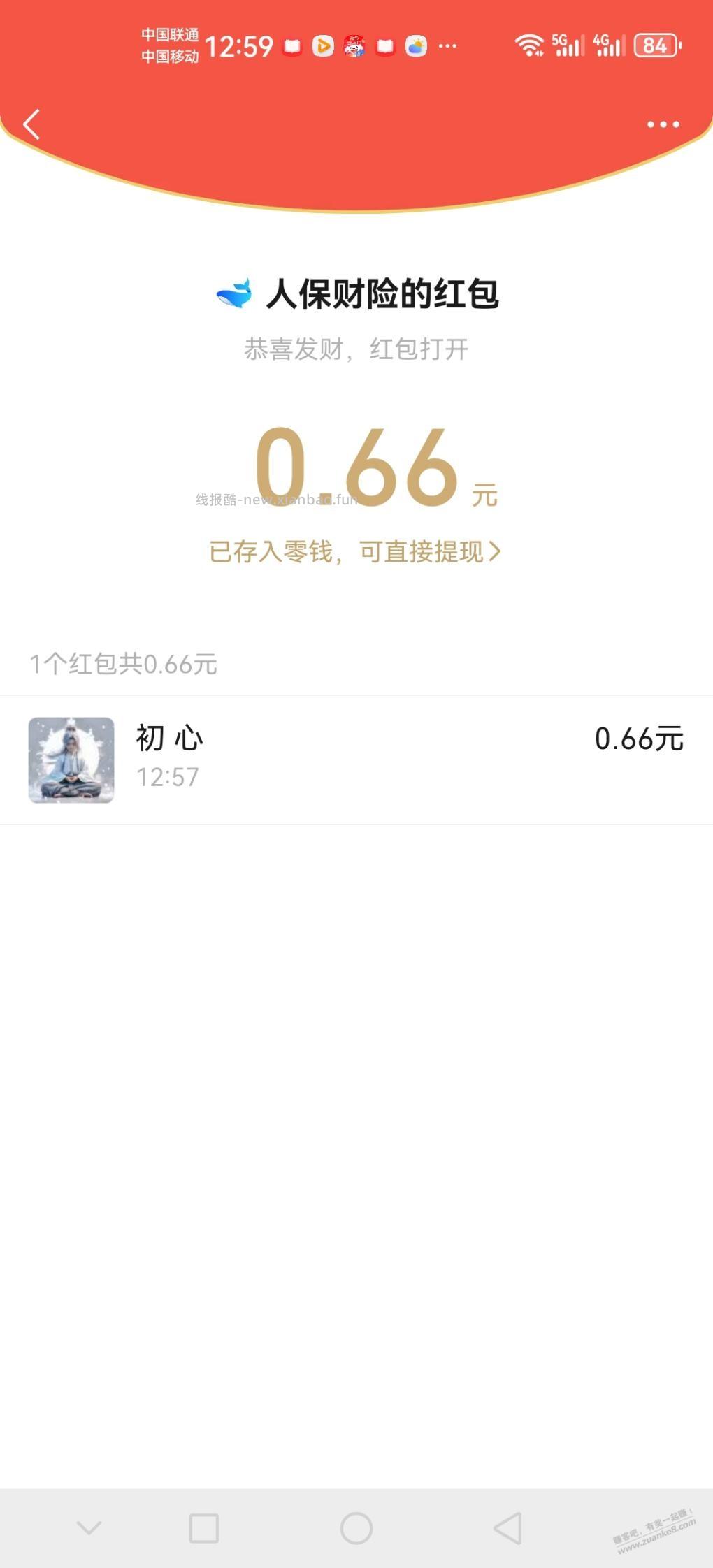Open the ellipsis overflow in the status bar
Screen dimensions: 713x1568
447,45
